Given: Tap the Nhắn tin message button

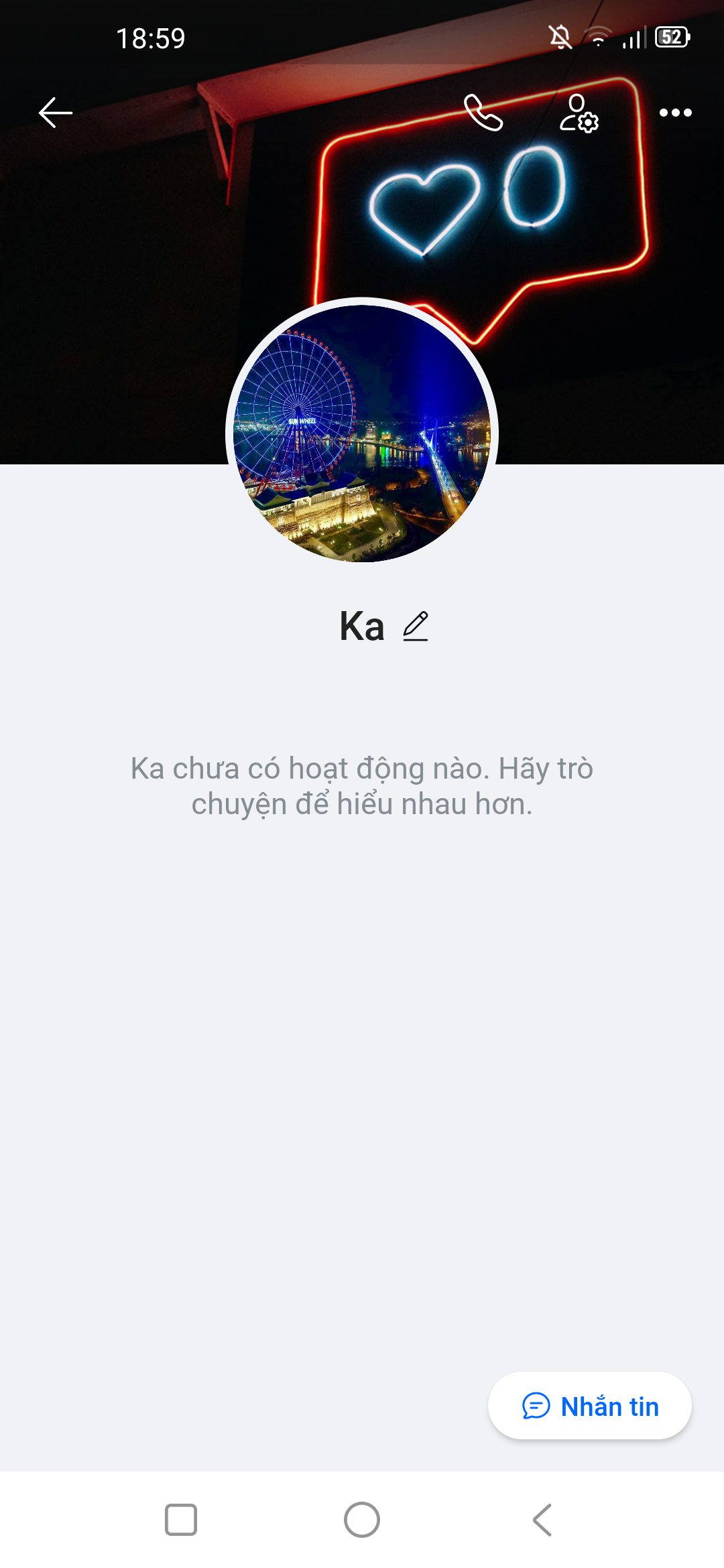Looking at the screenshot, I should pos(590,1406).
